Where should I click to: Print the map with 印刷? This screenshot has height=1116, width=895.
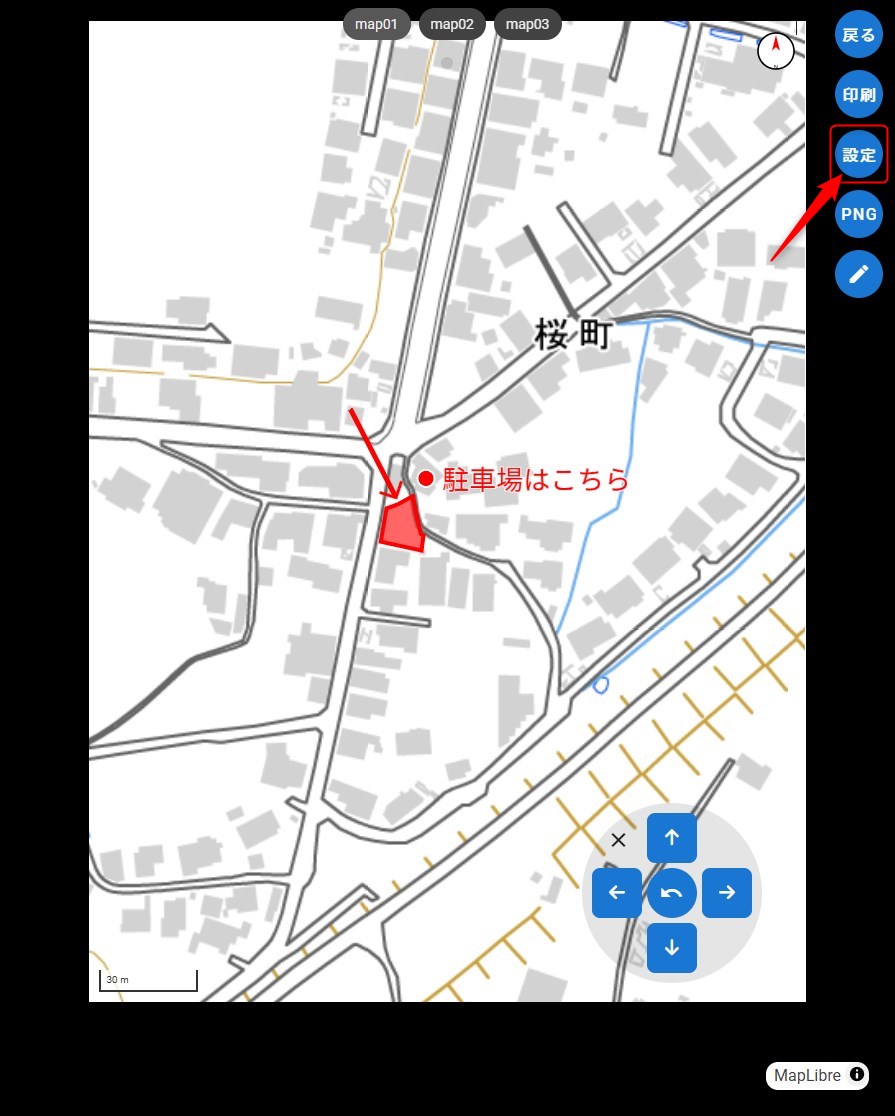[858, 96]
